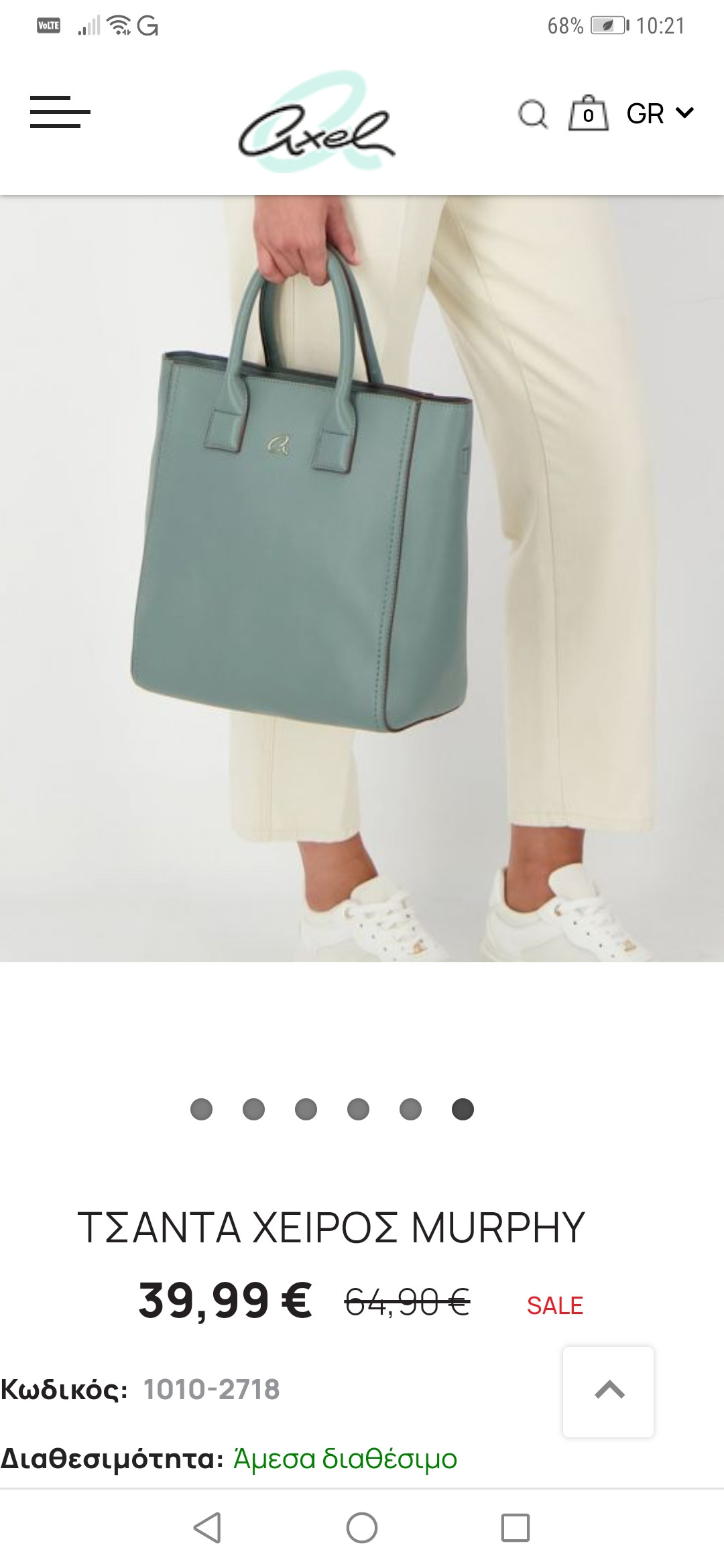Go to the fifth carousel dot
The width and height of the screenshot is (724, 1568).
(x=410, y=1109)
